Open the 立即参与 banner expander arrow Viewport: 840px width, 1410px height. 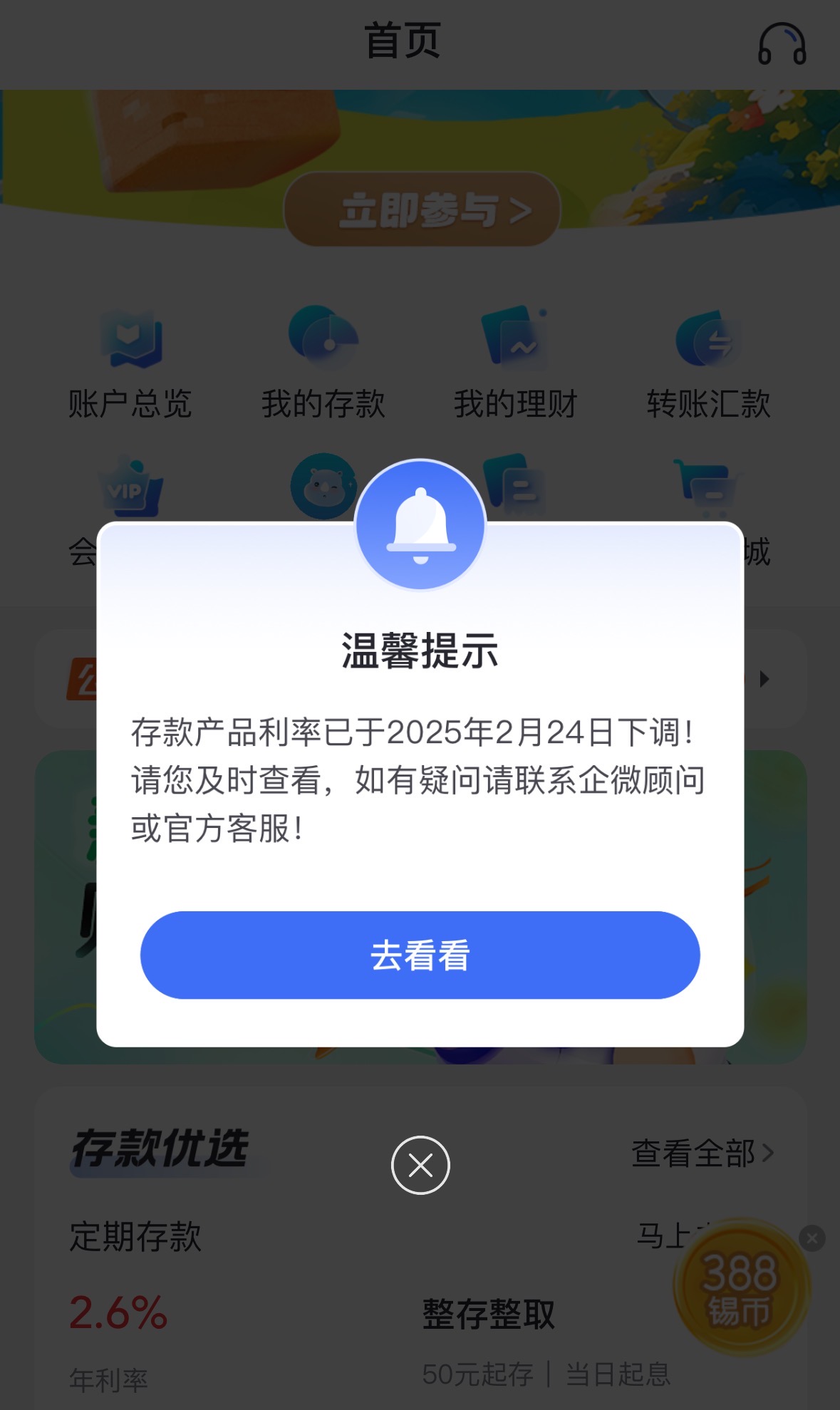(x=522, y=211)
